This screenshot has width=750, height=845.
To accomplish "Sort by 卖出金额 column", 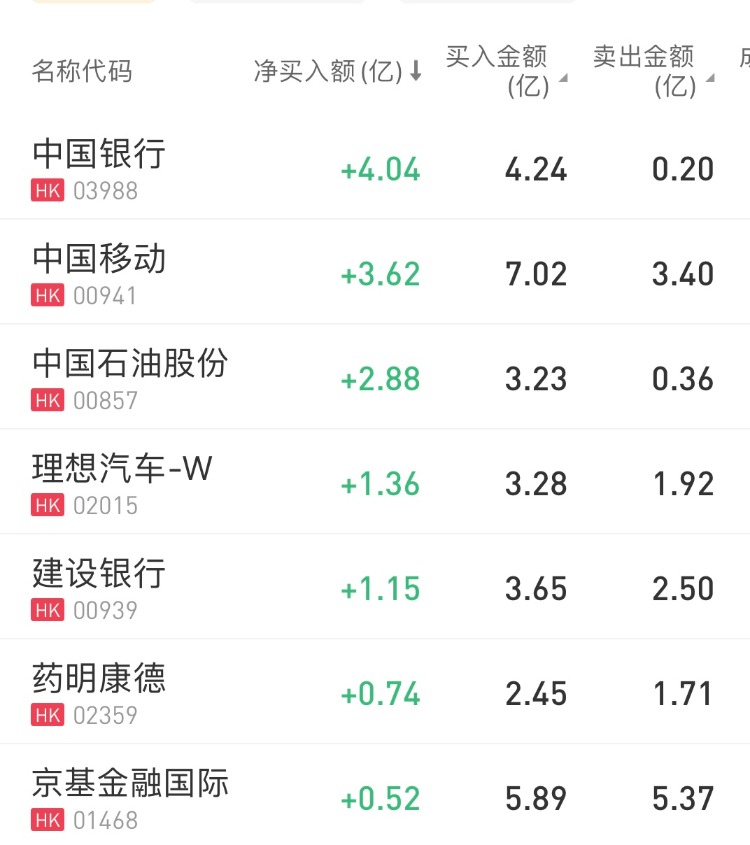I will click(652, 70).
